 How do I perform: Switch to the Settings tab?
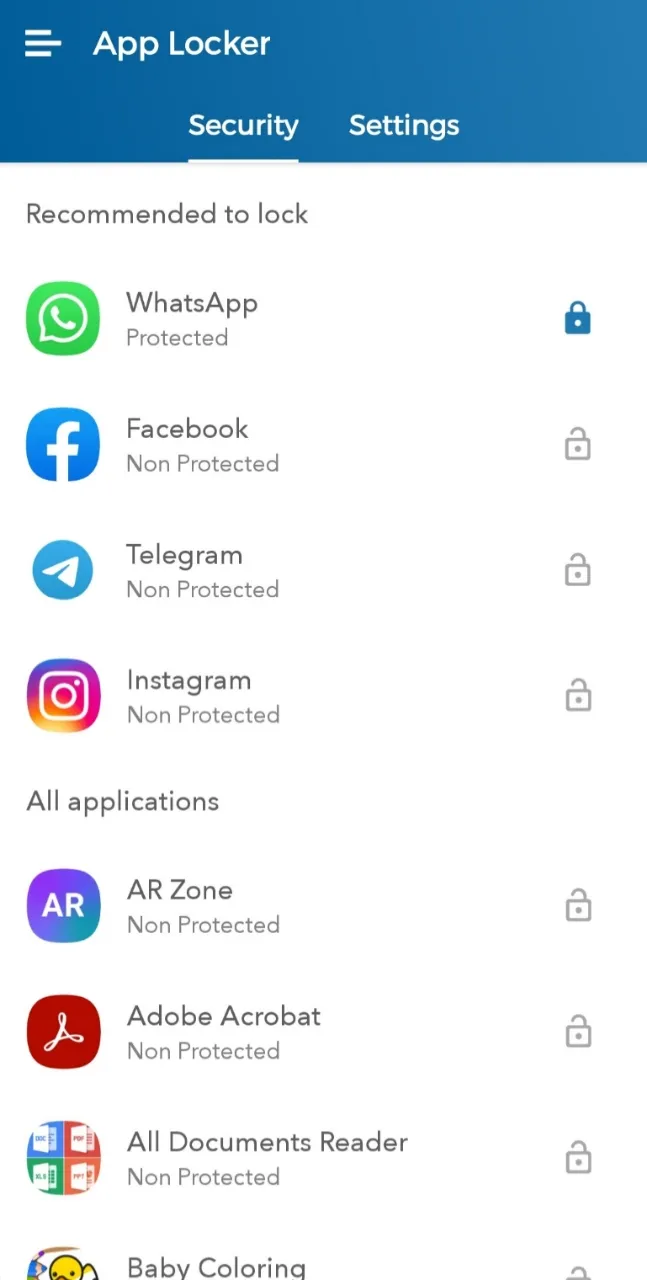tap(404, 126)
